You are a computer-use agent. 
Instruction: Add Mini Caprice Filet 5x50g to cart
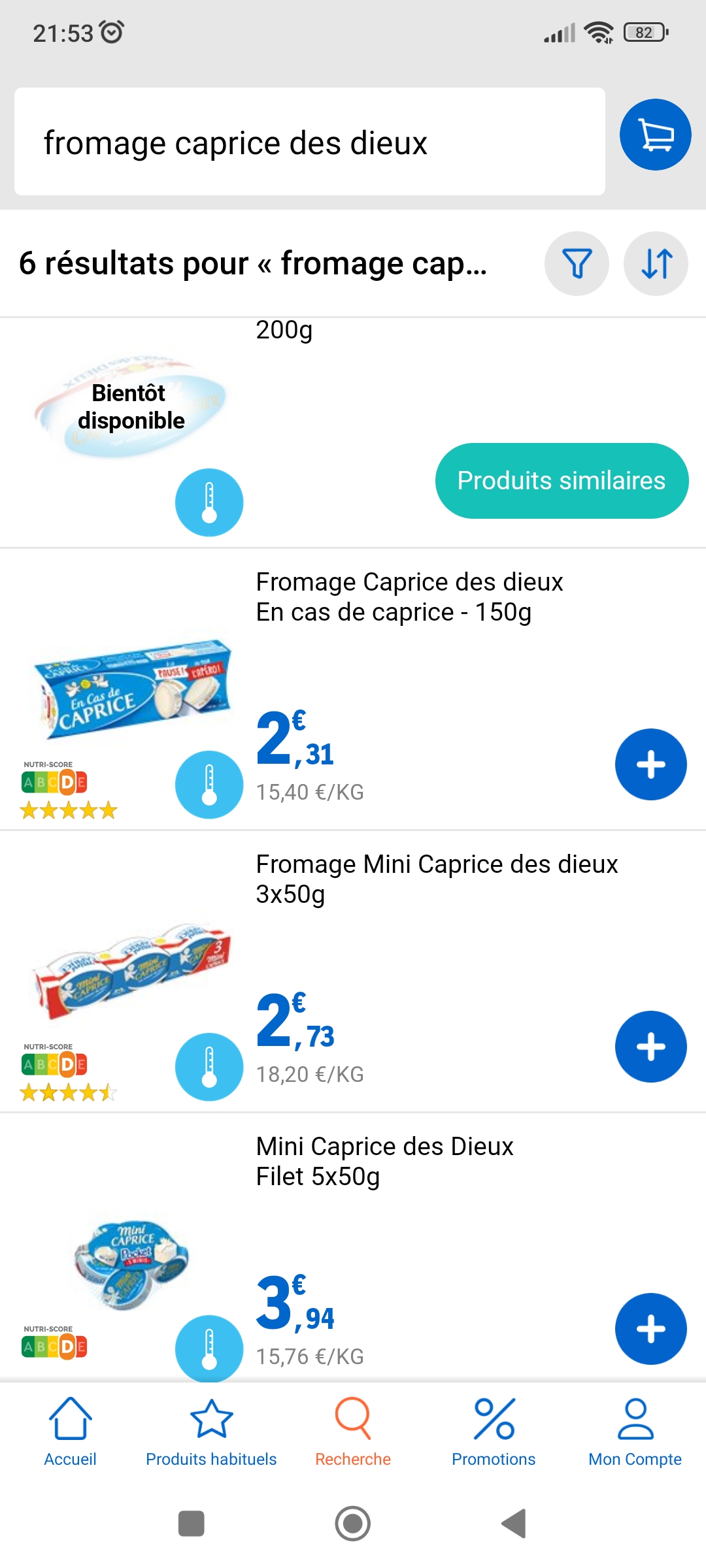pos(650,1329)
